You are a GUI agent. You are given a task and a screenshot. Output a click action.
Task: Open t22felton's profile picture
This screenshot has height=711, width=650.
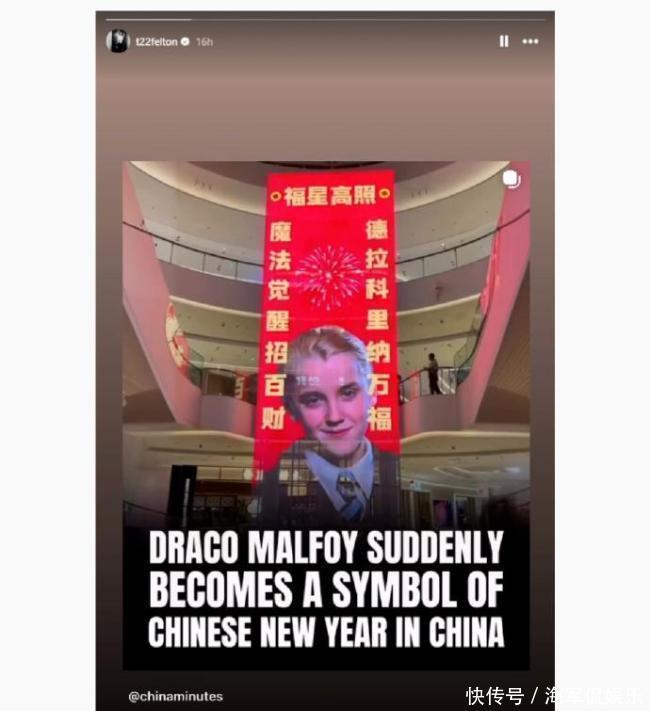coord(118,41)
